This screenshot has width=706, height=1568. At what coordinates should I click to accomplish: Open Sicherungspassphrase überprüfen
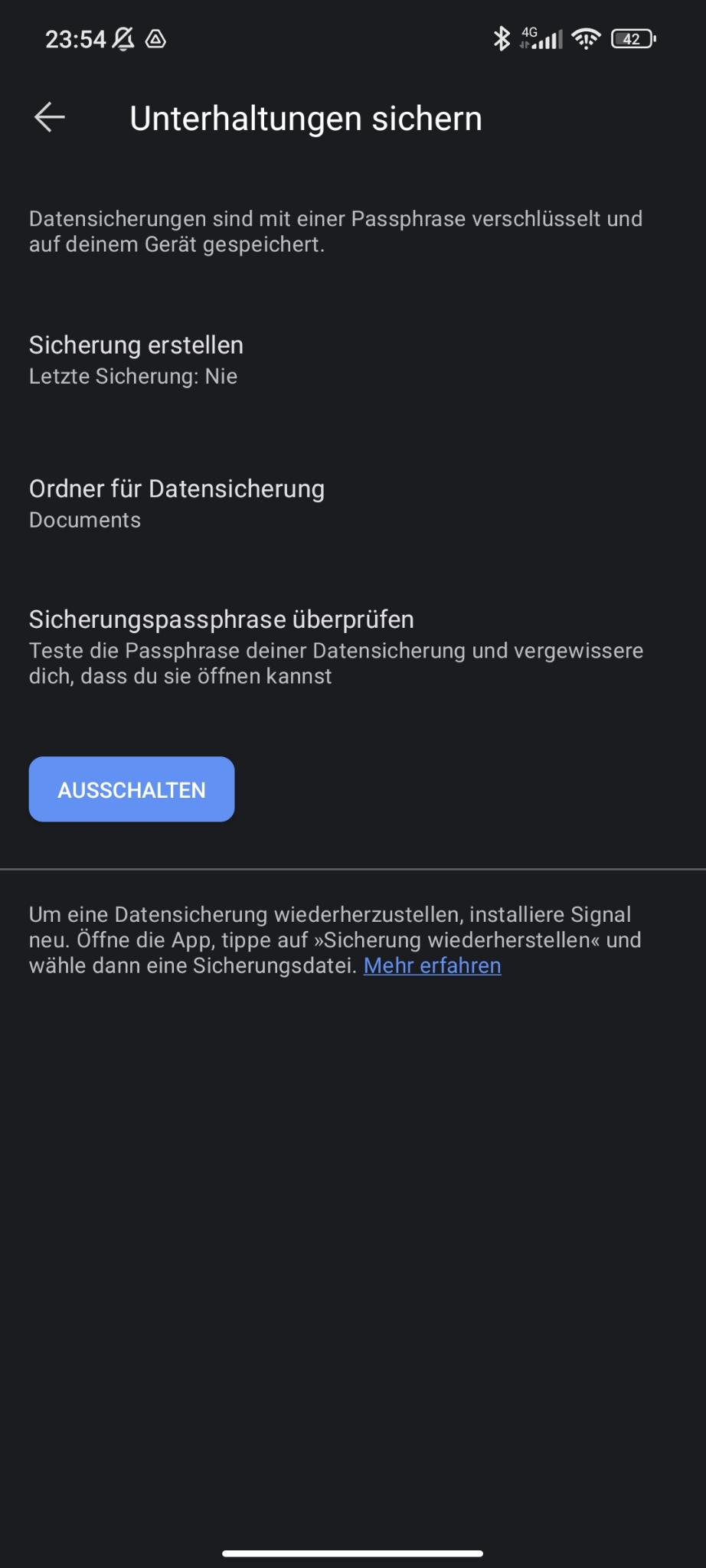(220, 619)
